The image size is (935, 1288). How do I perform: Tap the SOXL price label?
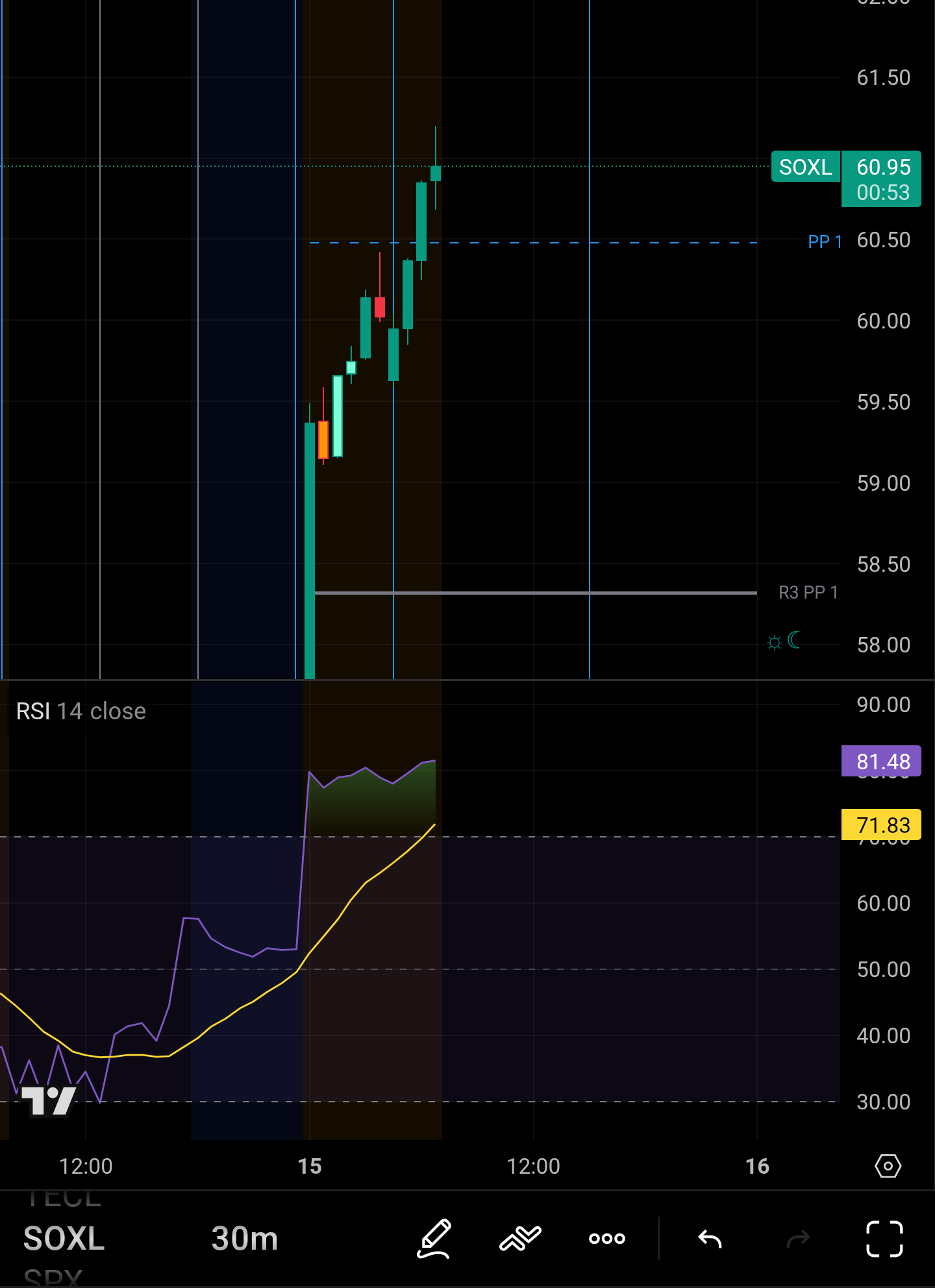click(x=805, y=167)
